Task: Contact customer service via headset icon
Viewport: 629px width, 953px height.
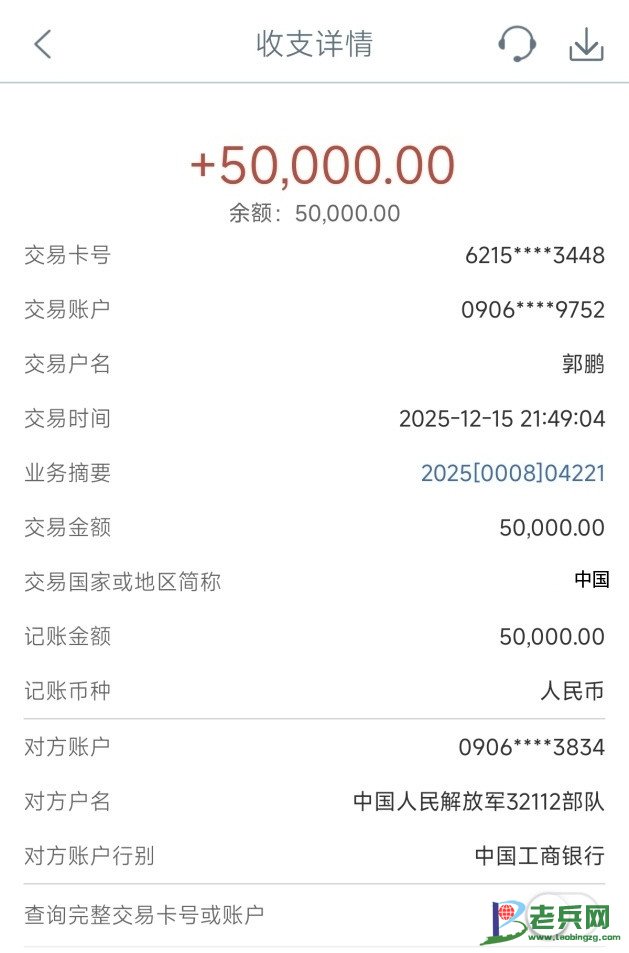Action: (x=516, y=44)
